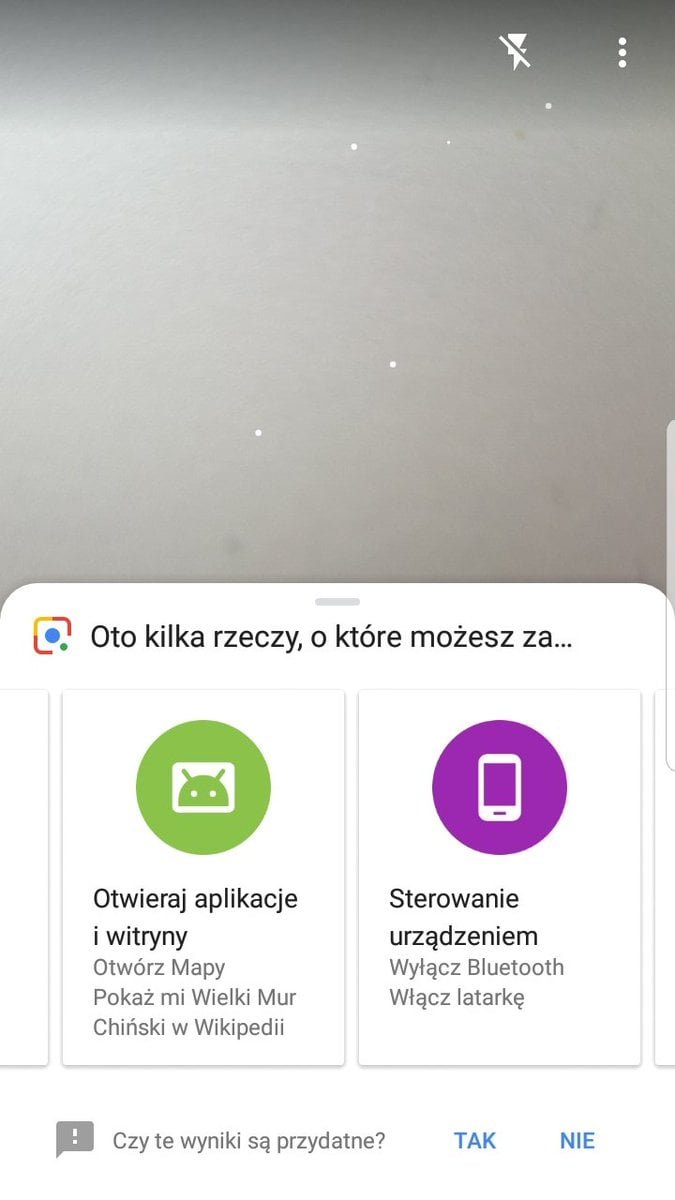Open the Sterowanie urządzeniem card
The height and width of the screenshot is (1200, 675).
click(499, 877)
